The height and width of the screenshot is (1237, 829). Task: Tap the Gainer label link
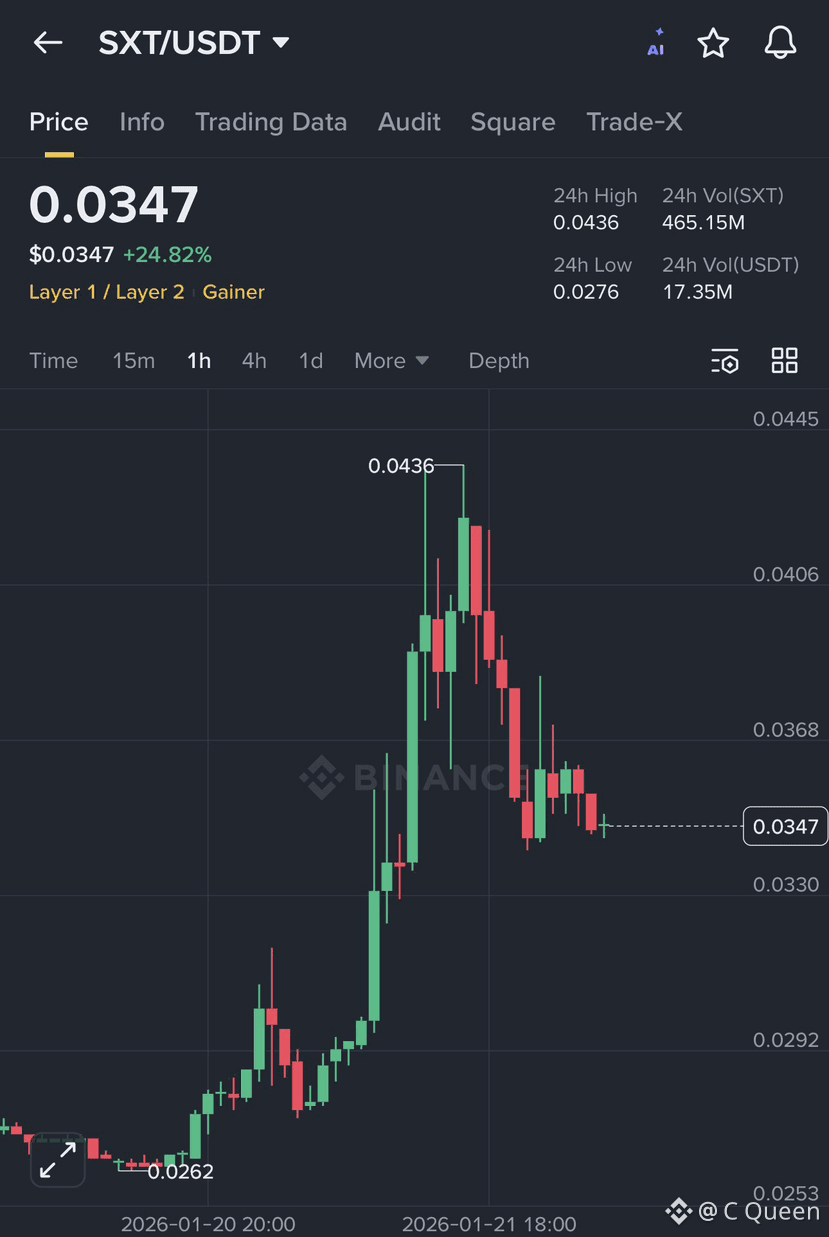pos(233,292)
